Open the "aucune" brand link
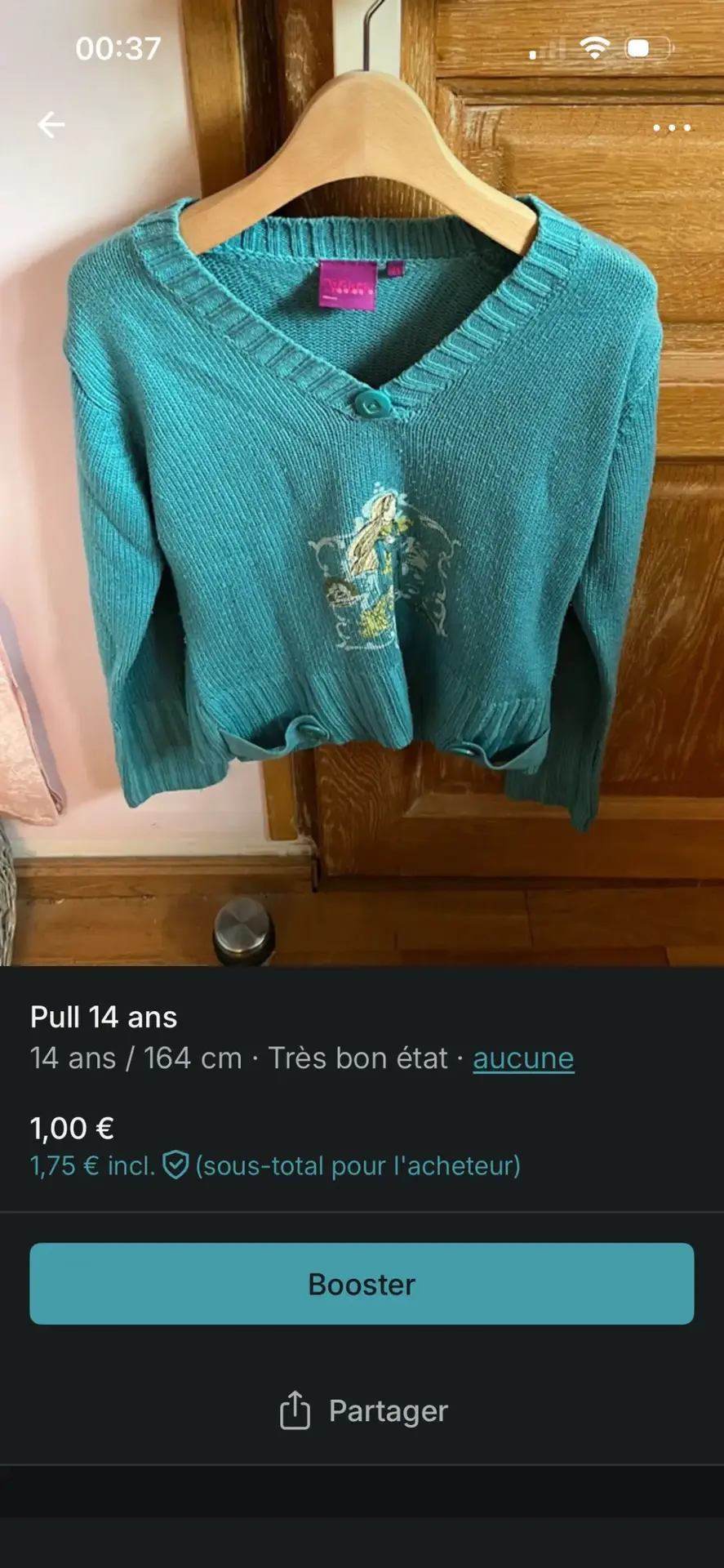Viewport: 724px width, 1568px height. click(x=523, y=1058)
